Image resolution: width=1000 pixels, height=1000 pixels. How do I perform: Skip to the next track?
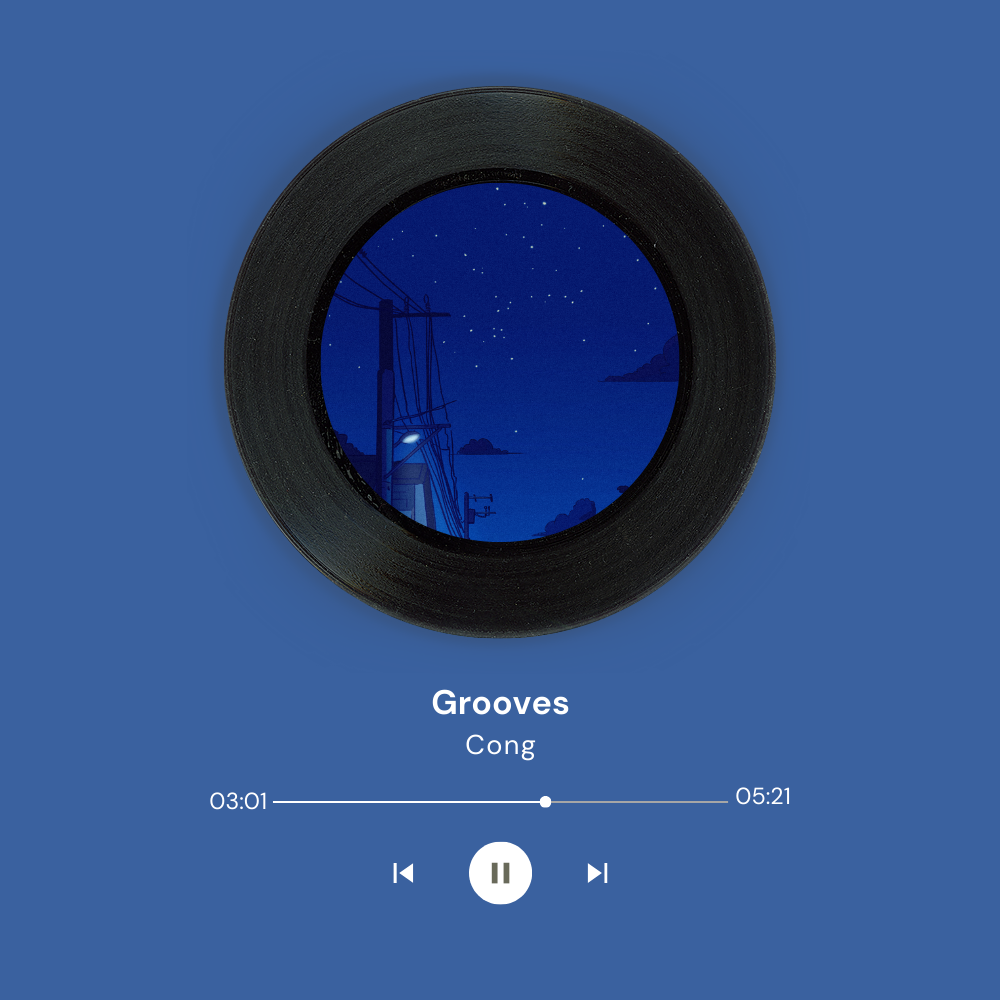(x=597, y=873)
